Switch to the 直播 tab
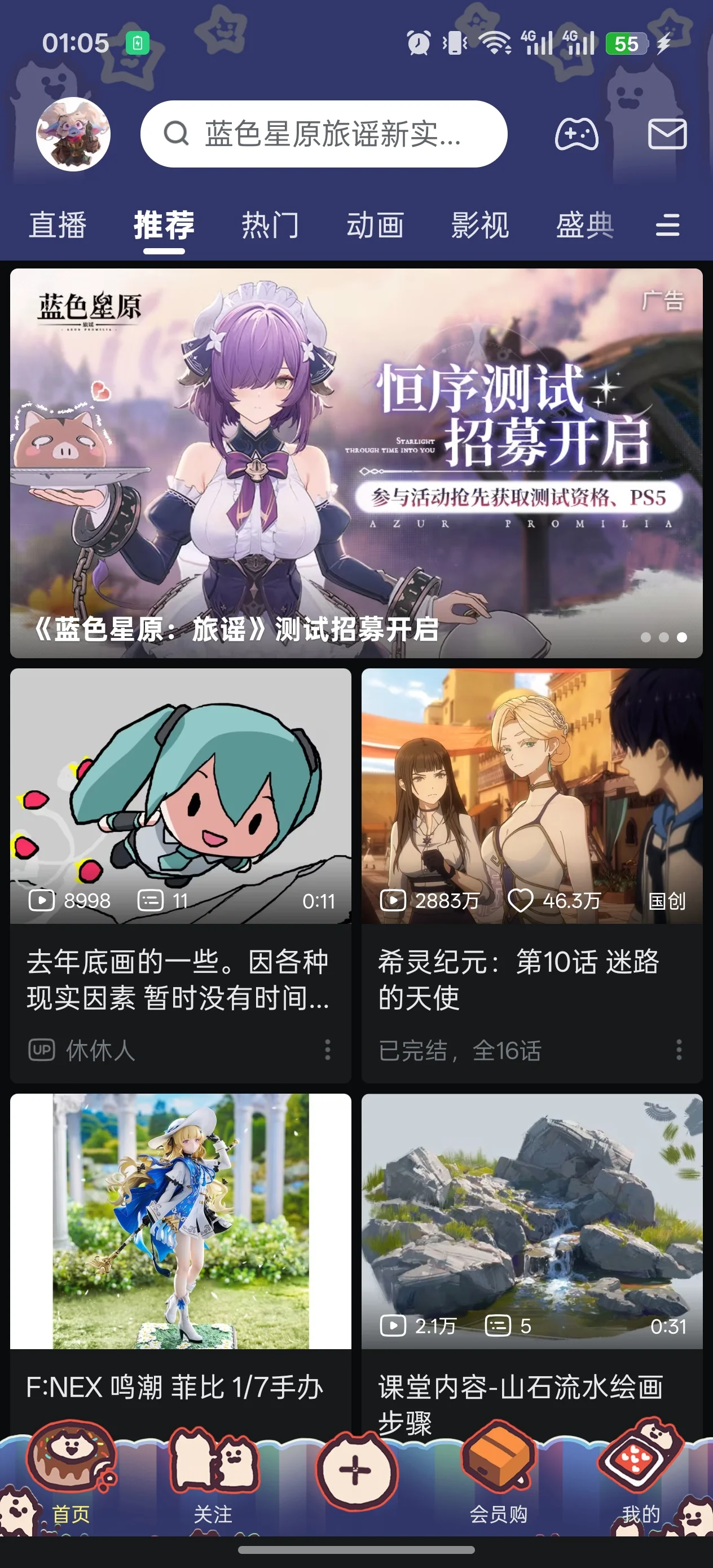This screenshot has height=1568, width=713. [58, 225]
